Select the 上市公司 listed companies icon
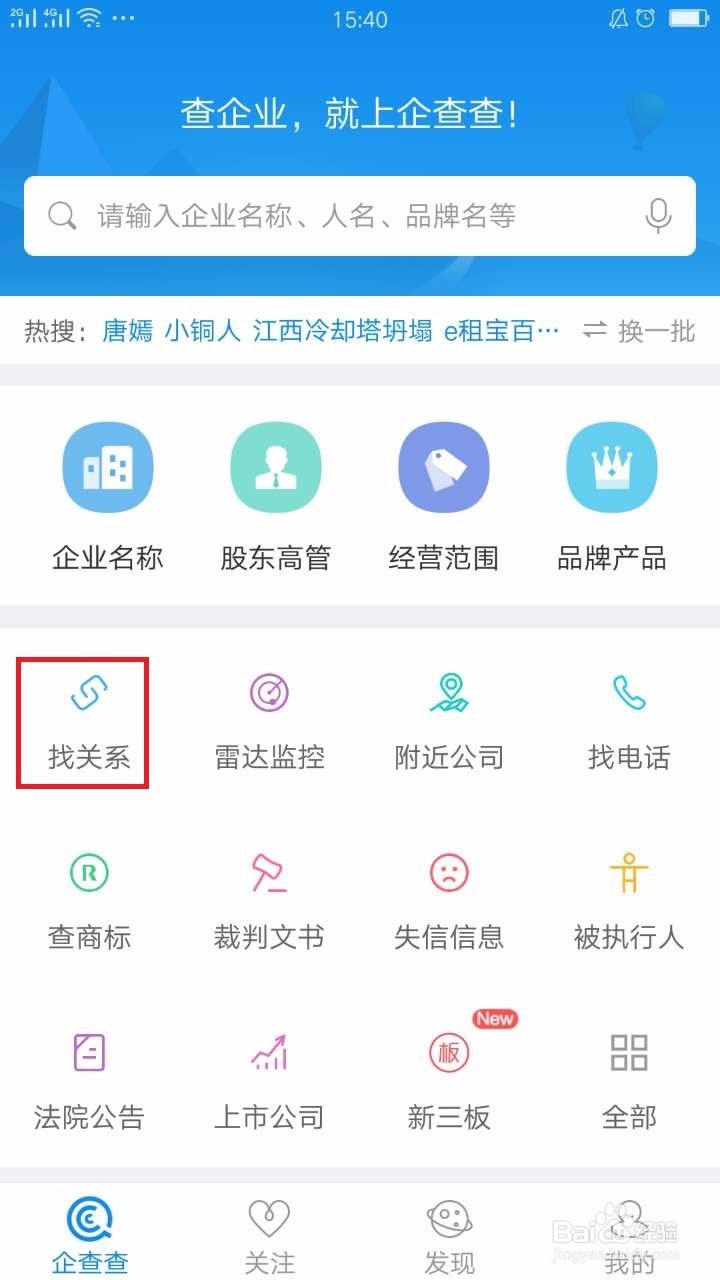This screenshot has height=1280, width=720. pos(268,1078)
